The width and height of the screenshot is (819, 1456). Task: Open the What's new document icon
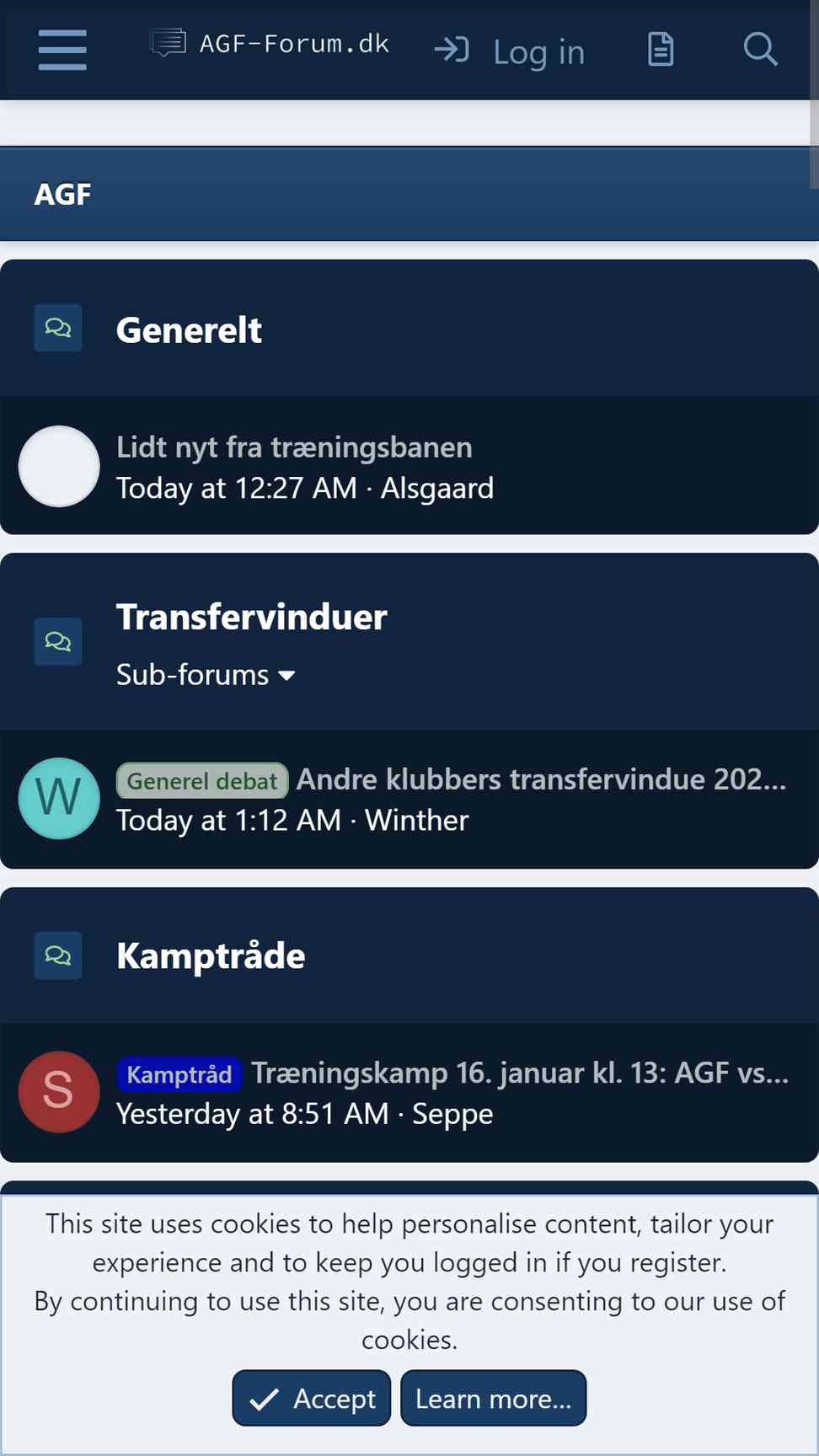click(661, 50)
